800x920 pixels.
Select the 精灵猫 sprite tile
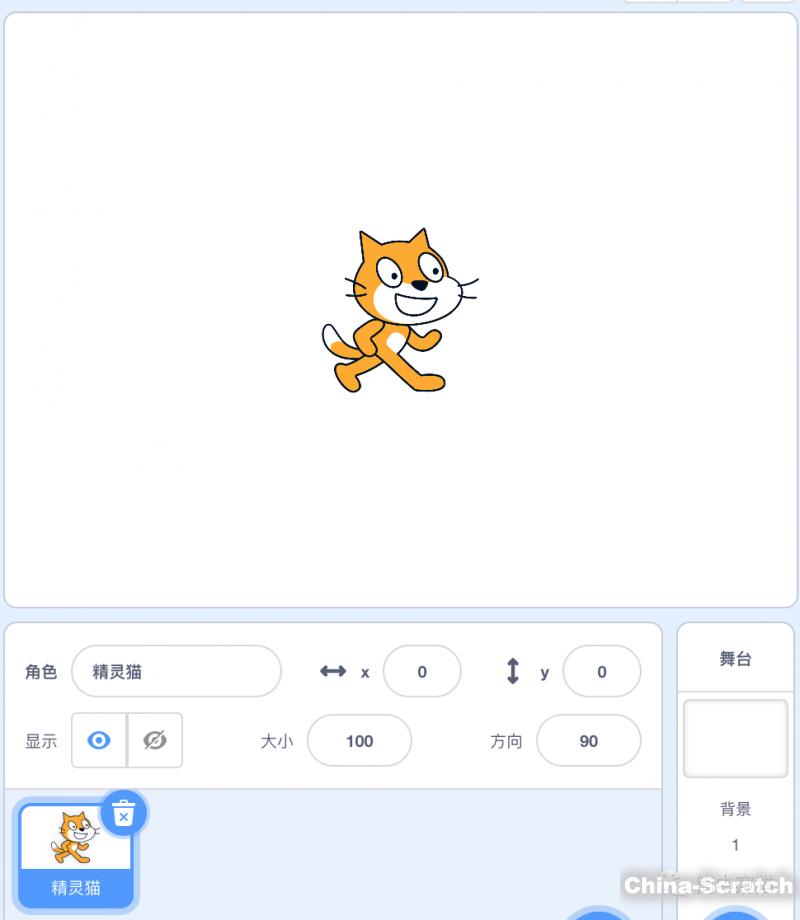[x=76, y=855]
